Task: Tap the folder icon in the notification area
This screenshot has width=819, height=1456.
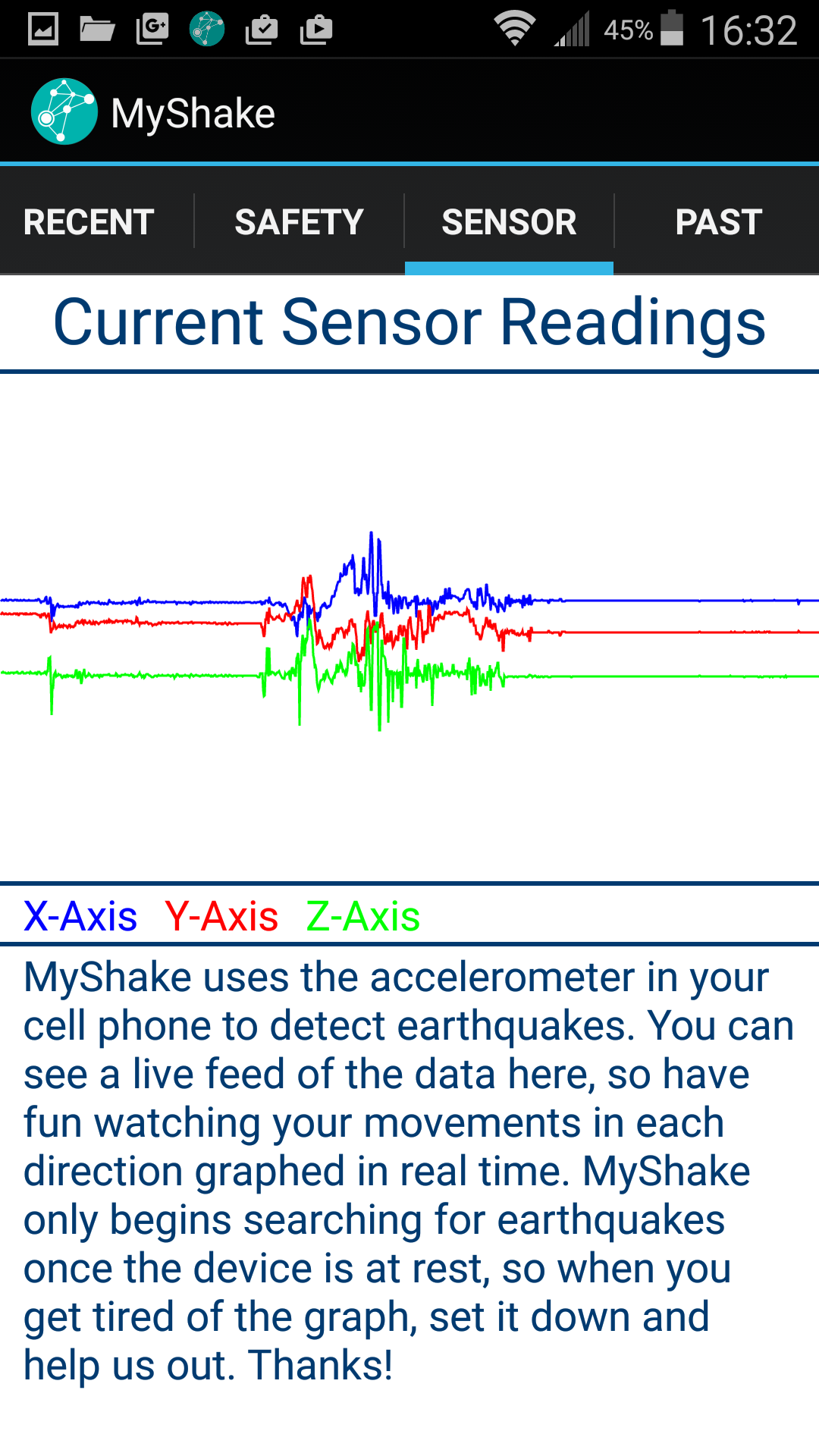Action: point(95,29)
